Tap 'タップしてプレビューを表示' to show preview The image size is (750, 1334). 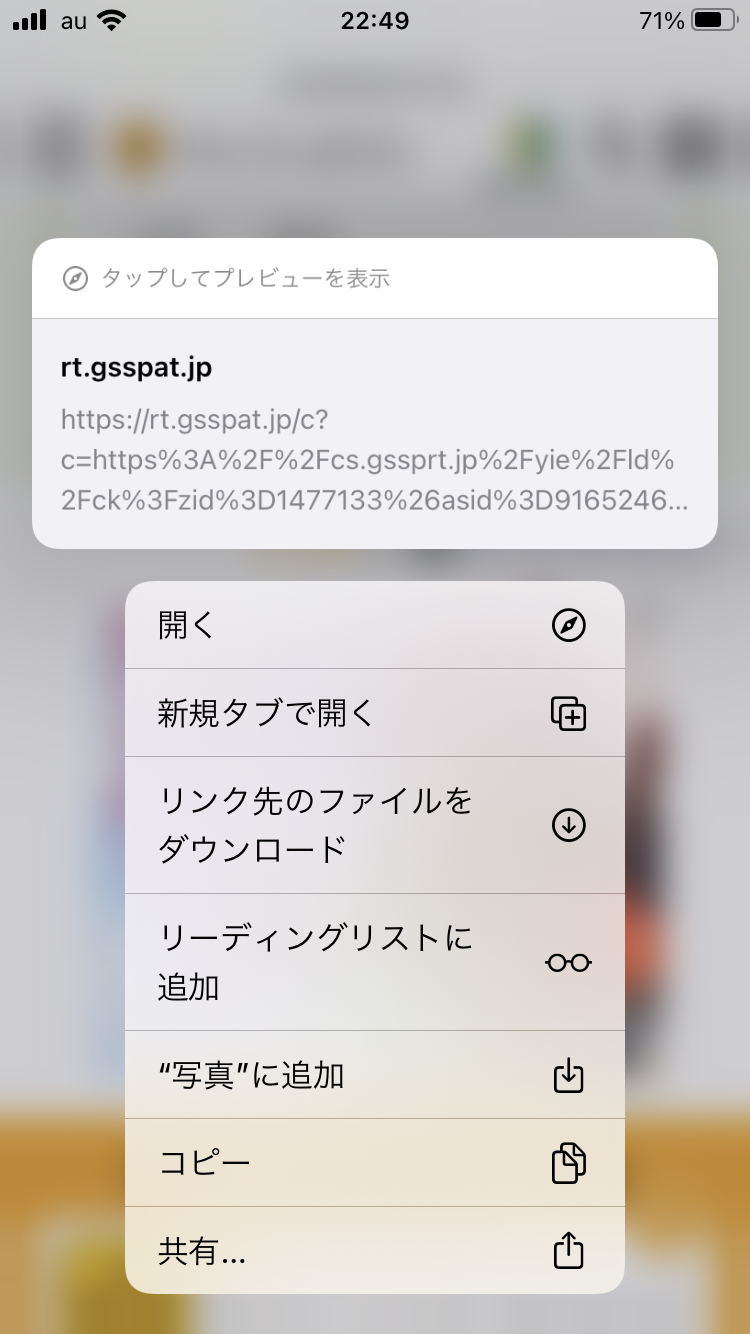(245, 278)
